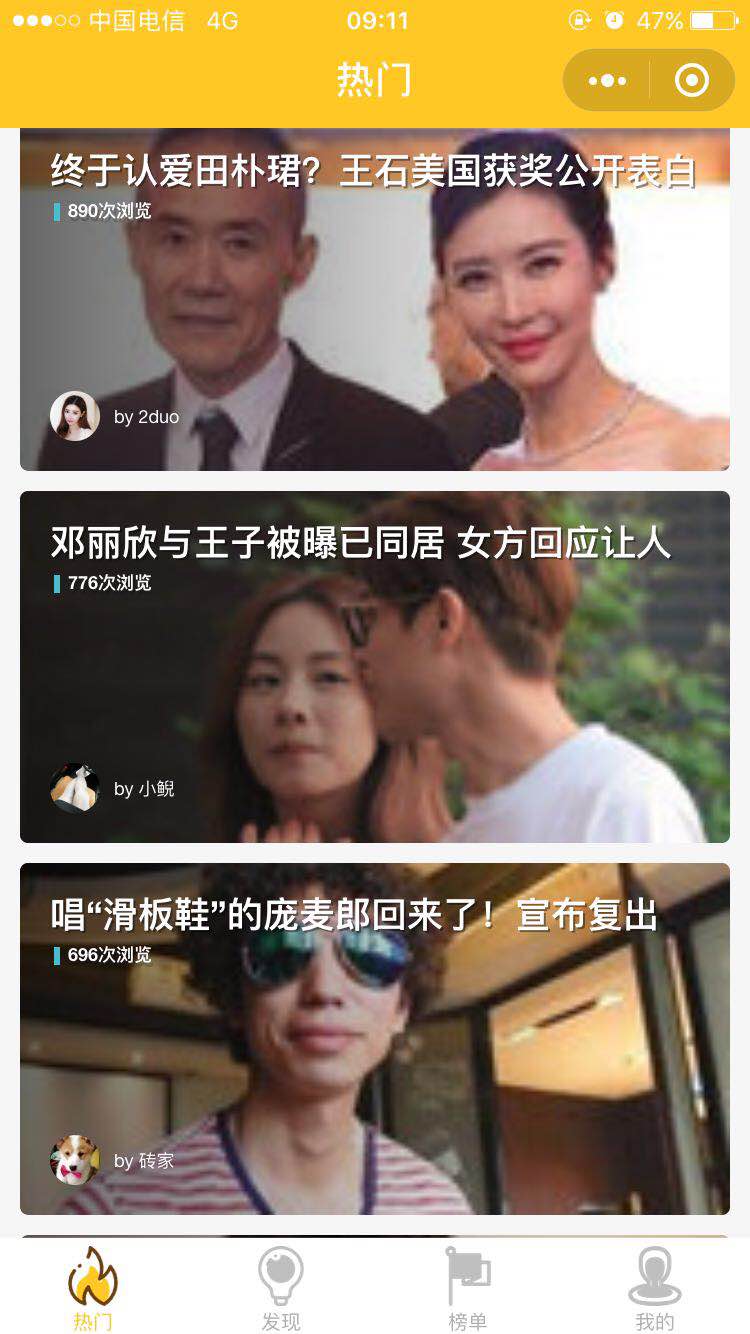View the profile of author 2duo

[75, 416]
